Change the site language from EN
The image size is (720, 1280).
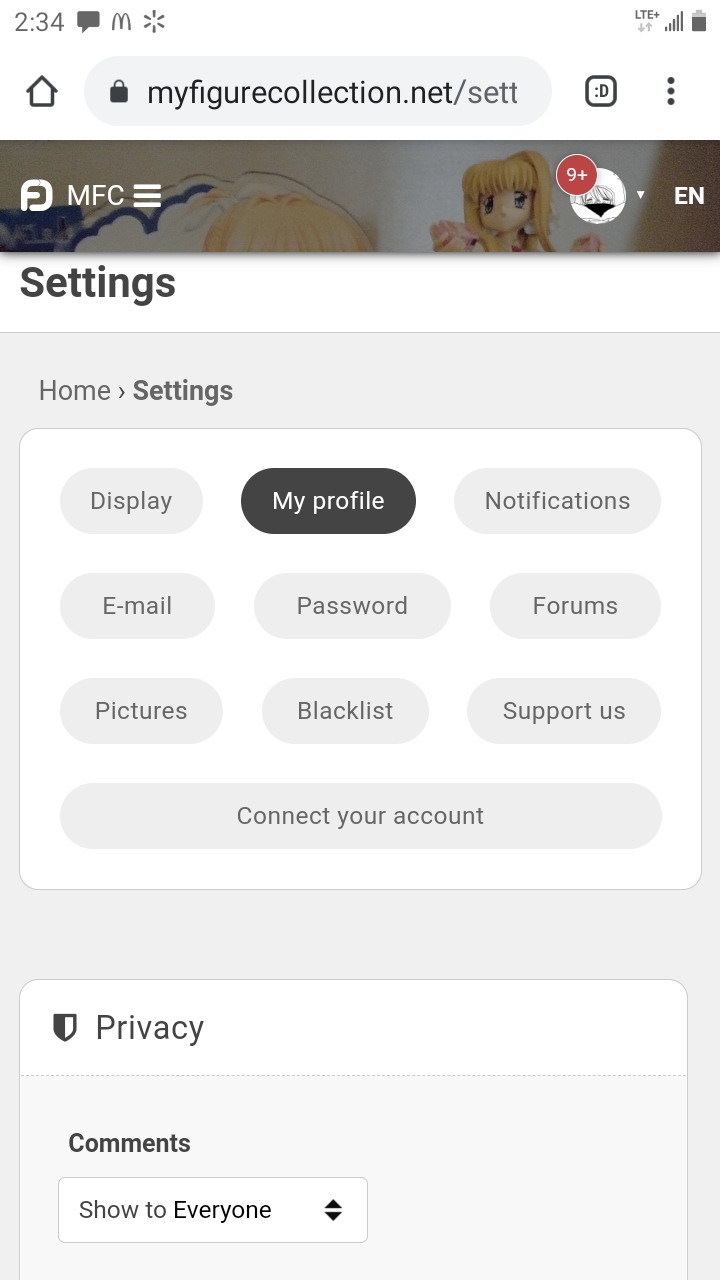click(x=689, y=196)
